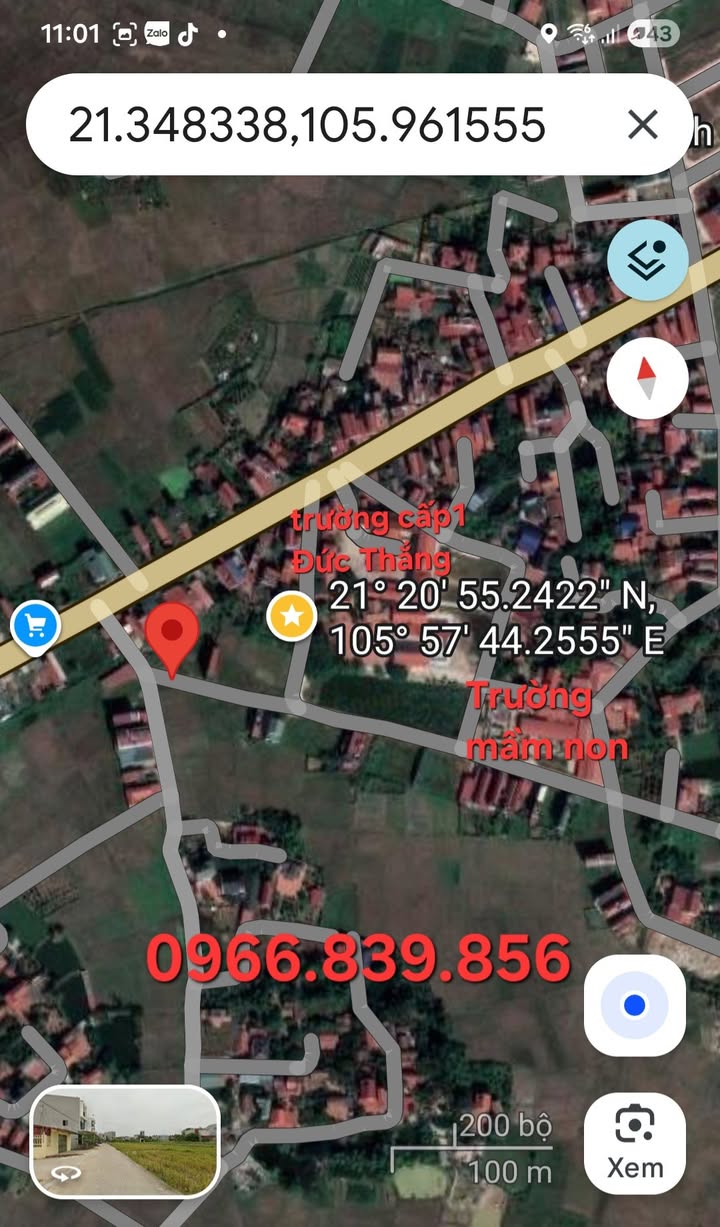720x1227 pixels.
Task: Open the starred saved place marker
Action: tap(292, 615)
